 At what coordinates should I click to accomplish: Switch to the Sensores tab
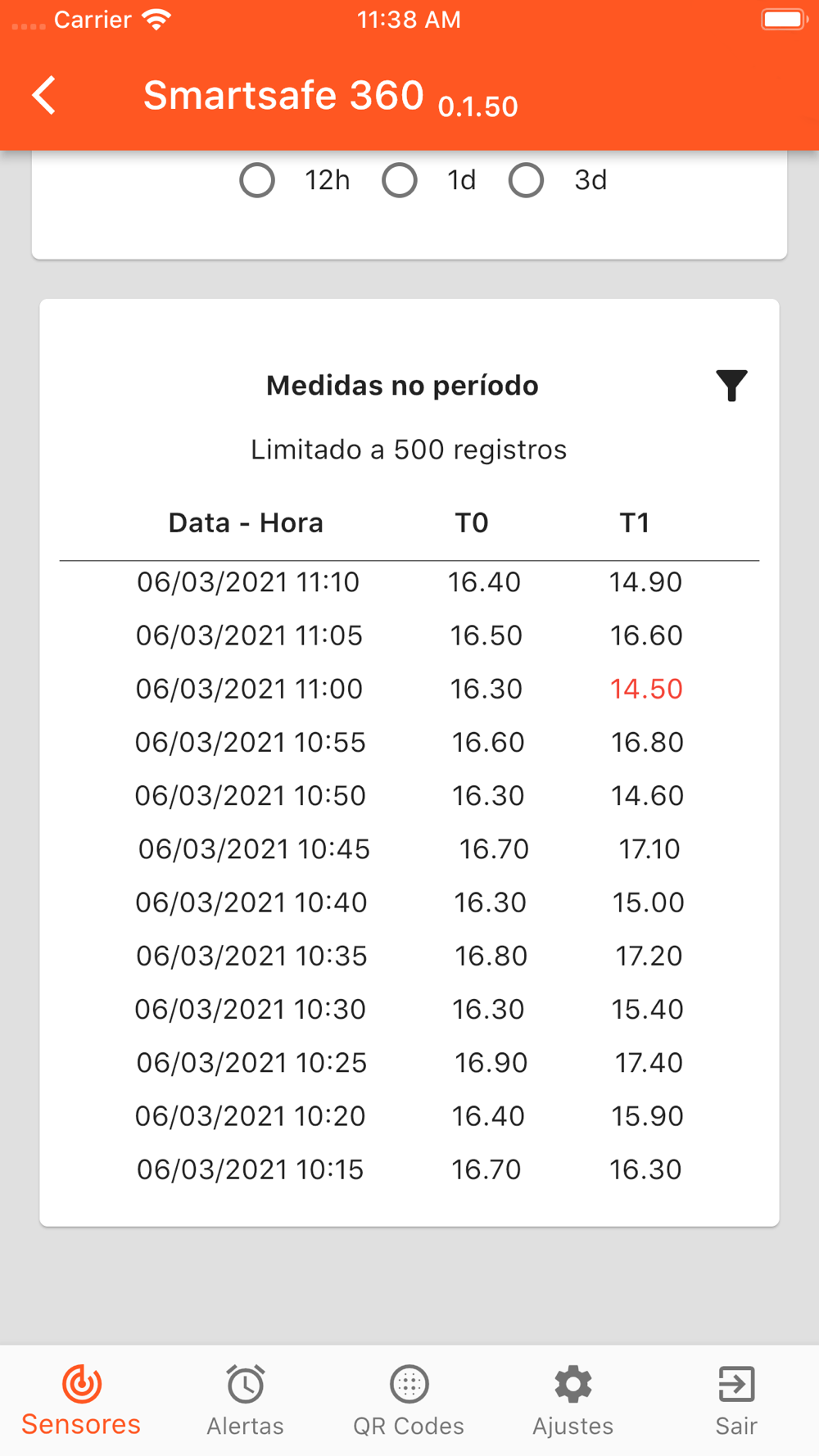[81, 1400]
